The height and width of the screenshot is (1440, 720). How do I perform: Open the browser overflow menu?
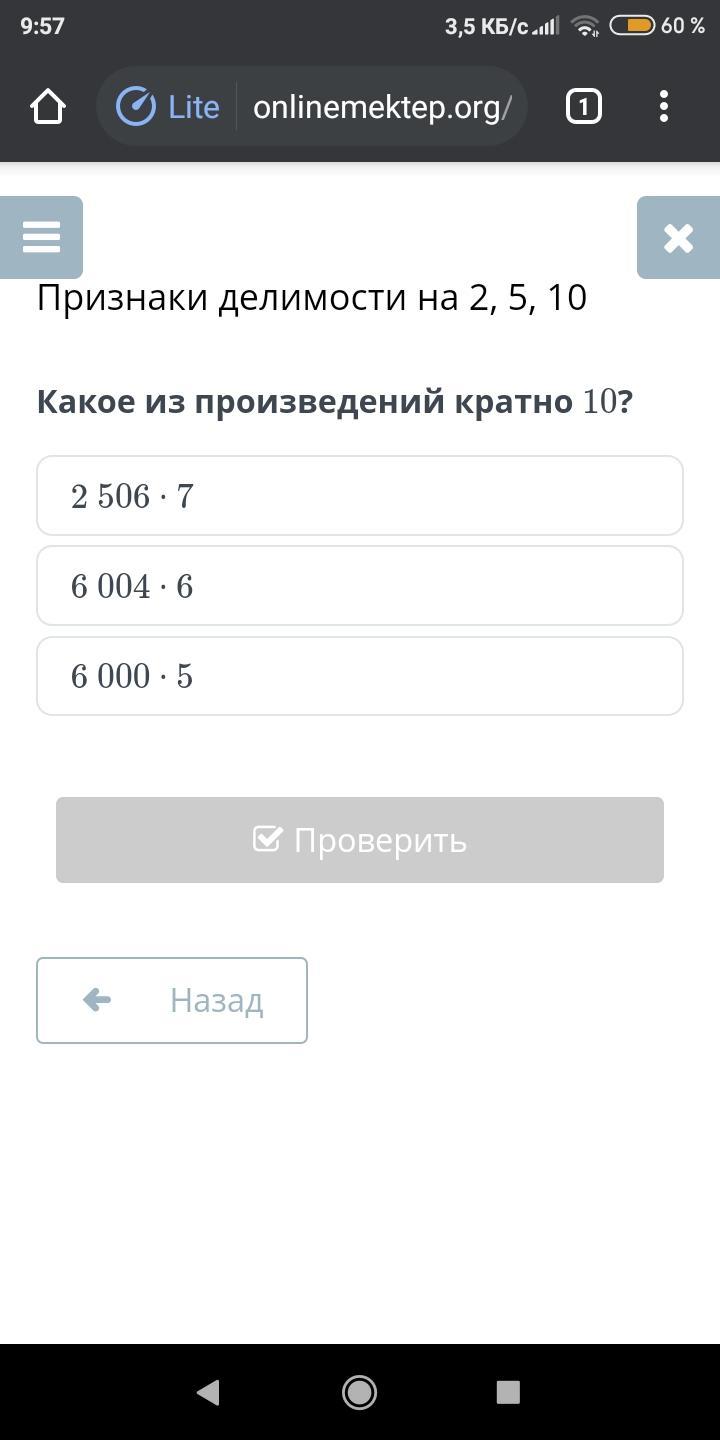664,106
